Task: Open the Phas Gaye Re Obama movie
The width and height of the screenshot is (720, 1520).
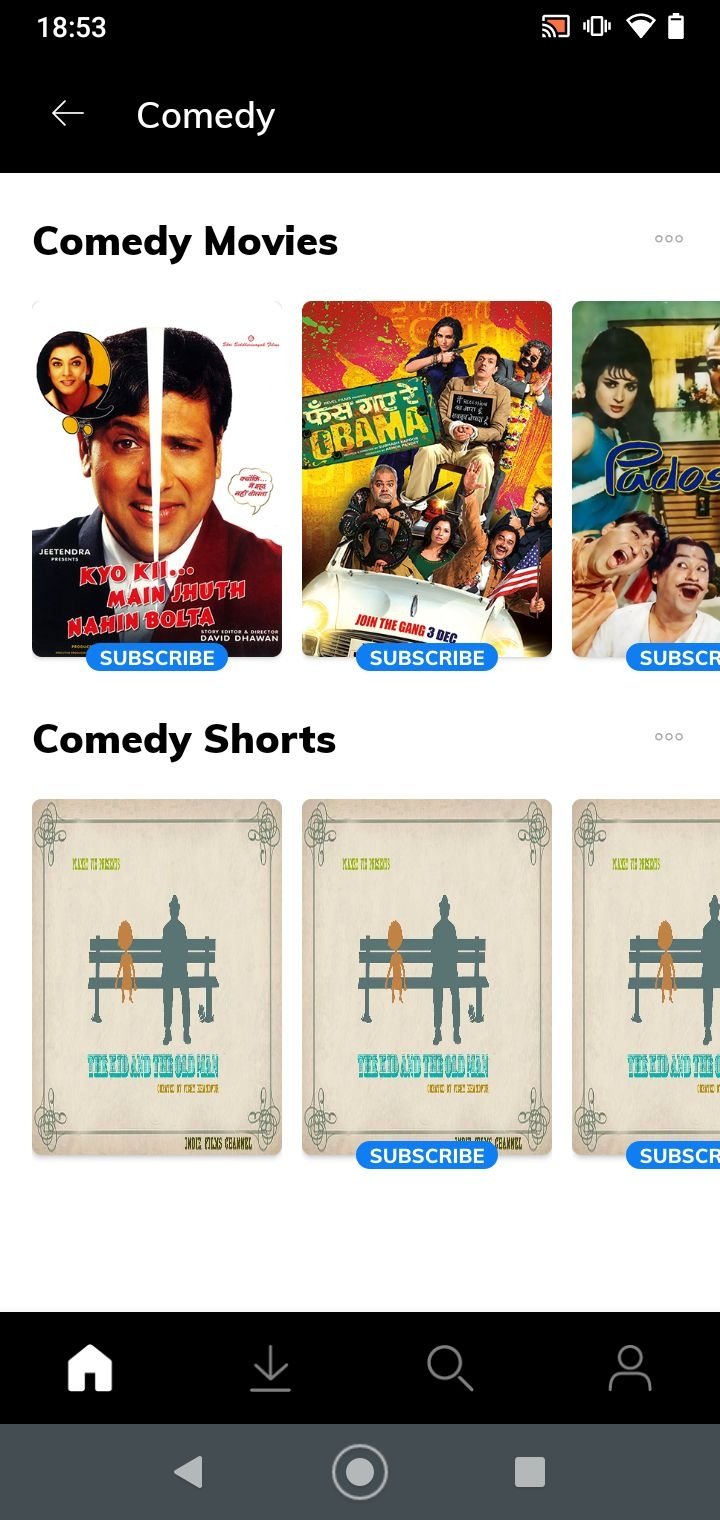Action: tap(427, 479)
